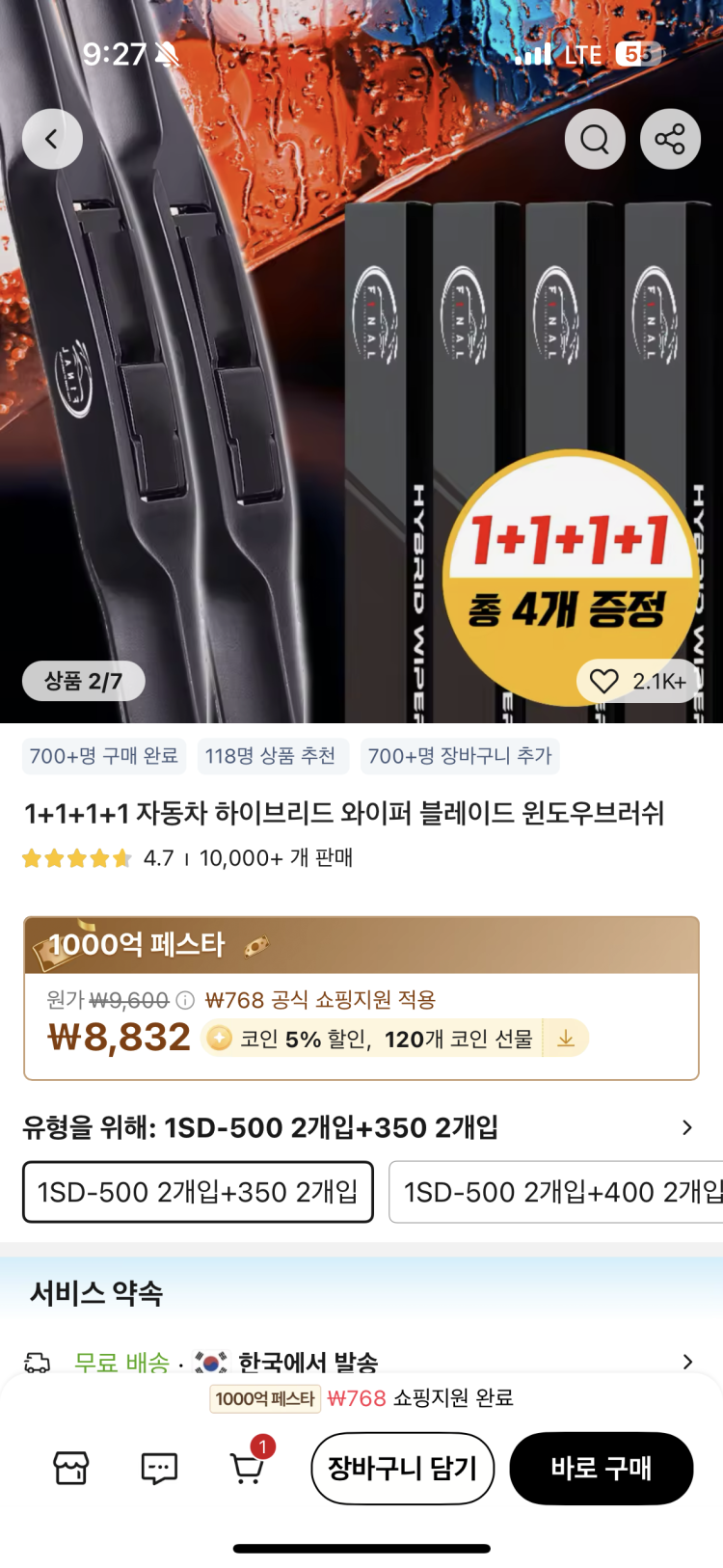
Task: Share this wiper product
Action: pos(670,140)
